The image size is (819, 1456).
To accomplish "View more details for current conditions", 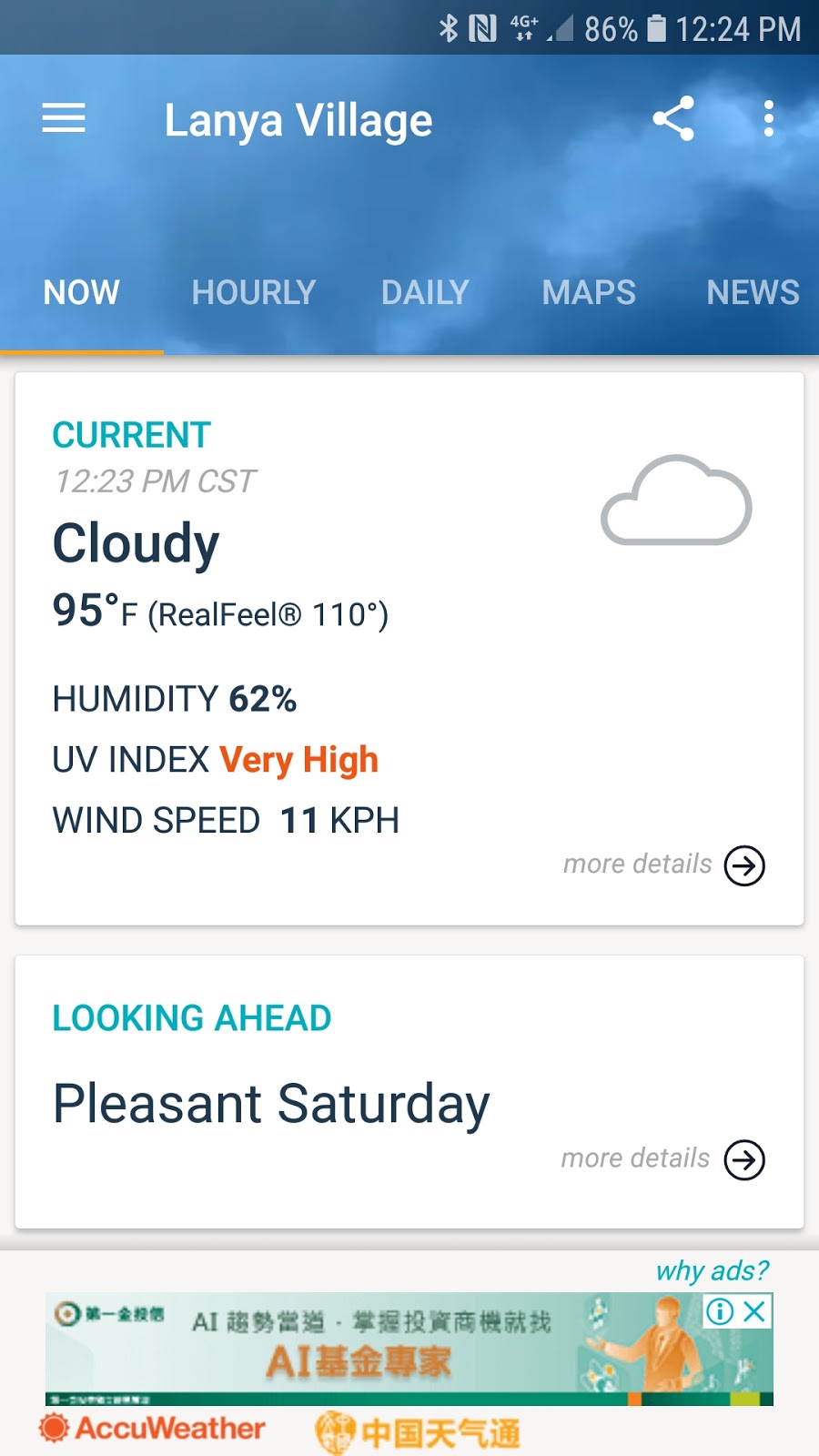I will (x=743, y=865).
